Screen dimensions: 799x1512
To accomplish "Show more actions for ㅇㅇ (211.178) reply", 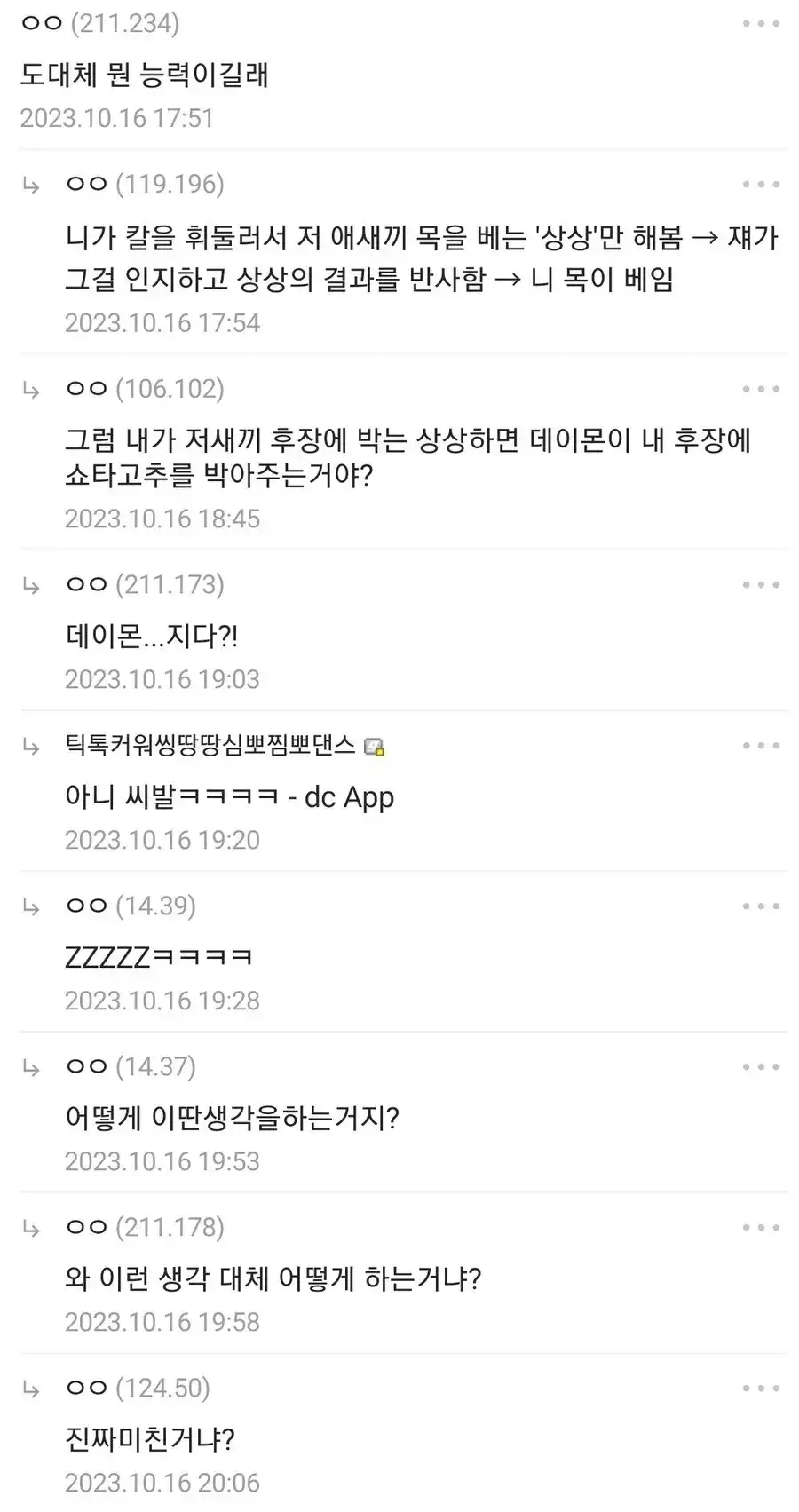I will tap(761, 1228).
